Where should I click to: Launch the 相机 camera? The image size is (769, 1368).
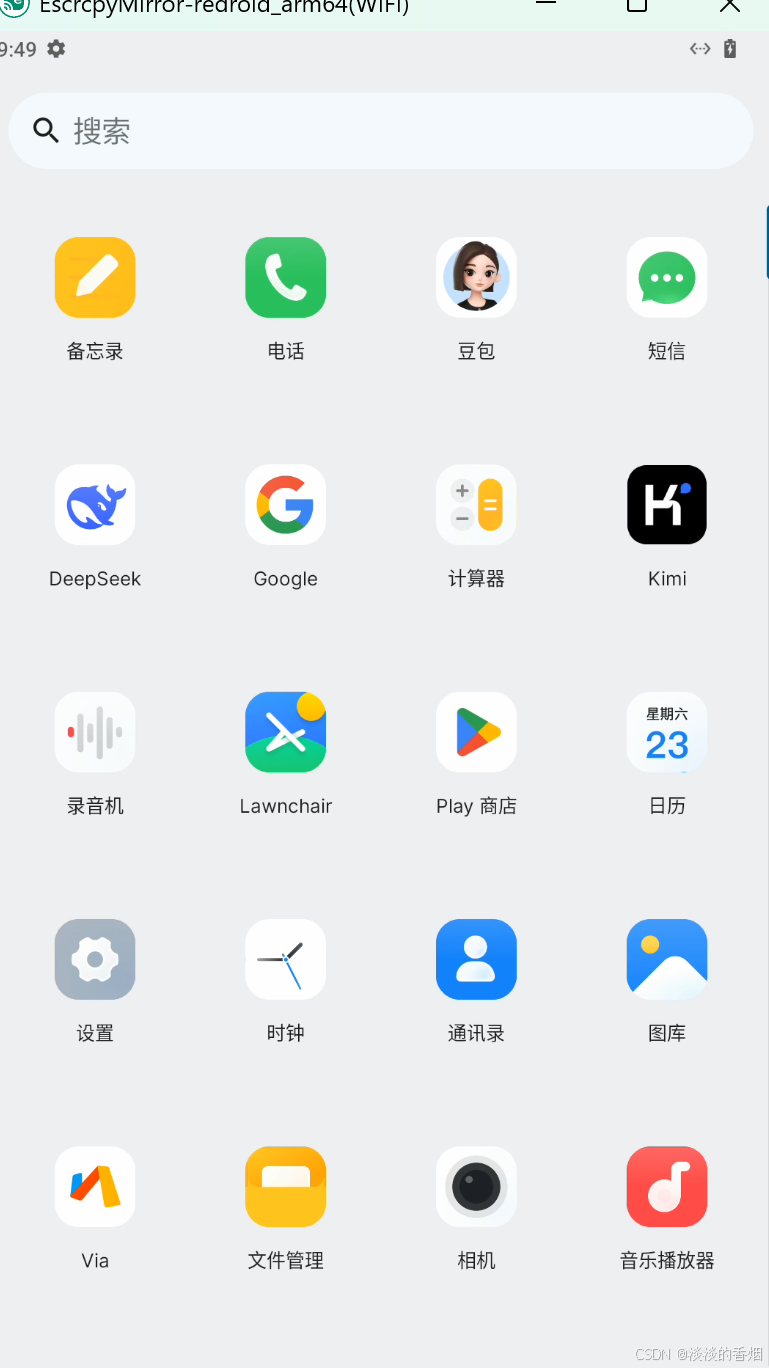point(476,1186)
